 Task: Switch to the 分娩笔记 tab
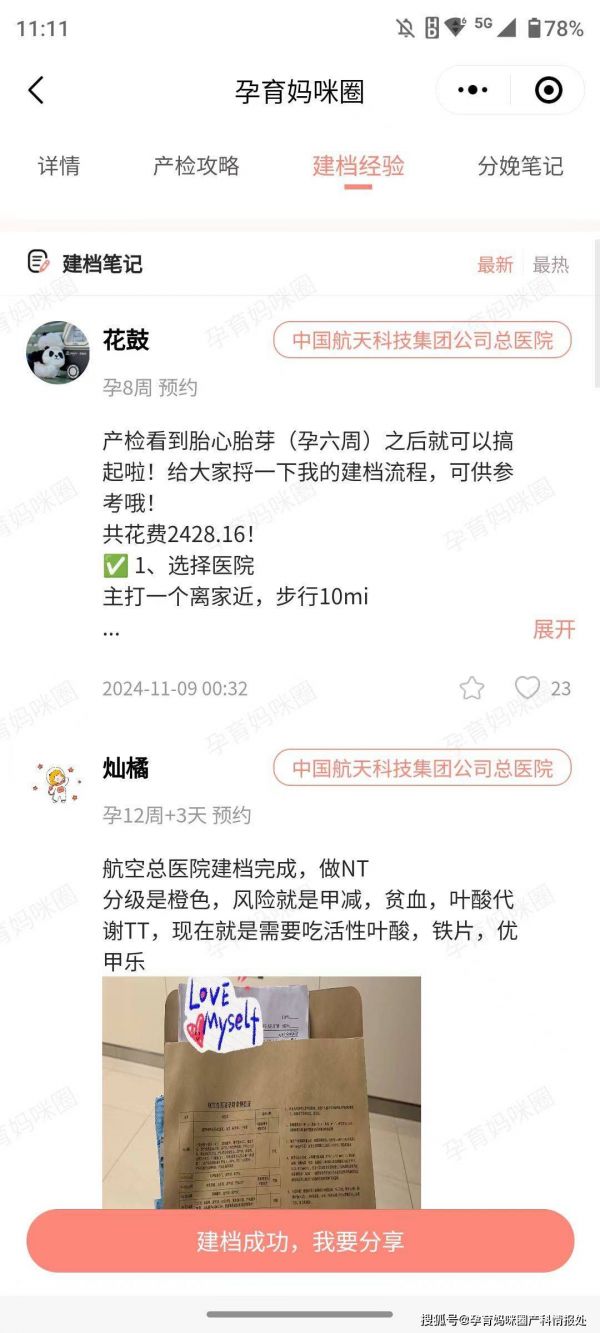(520, 166)
